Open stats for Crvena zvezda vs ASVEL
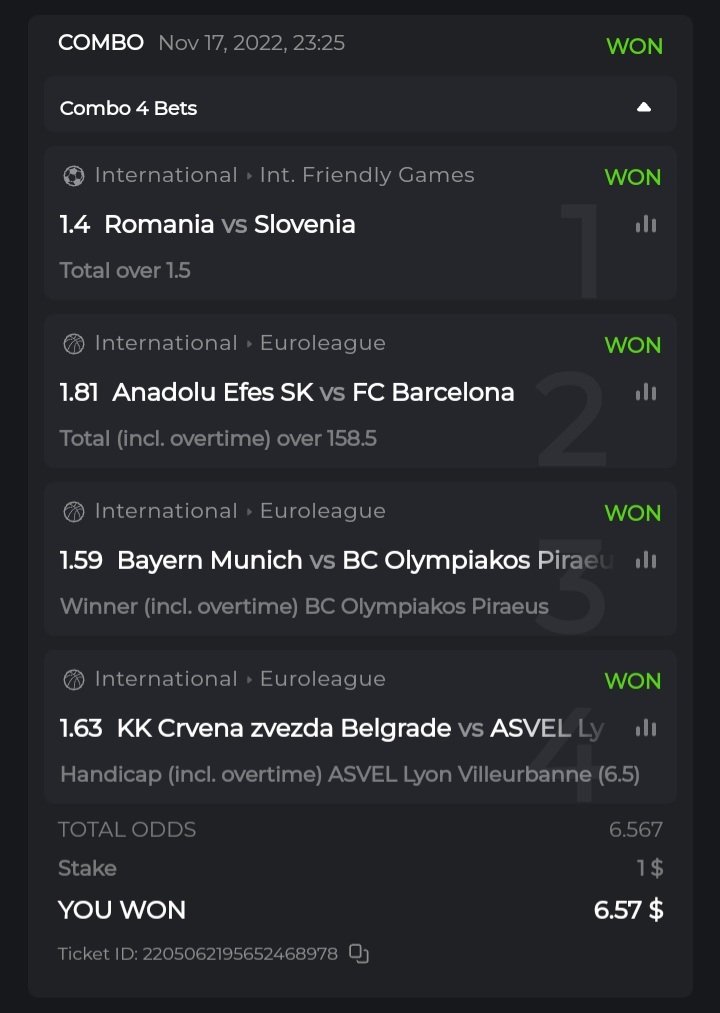The width and height of the screenshot is (720, 1013). click(x=646, y=728)
